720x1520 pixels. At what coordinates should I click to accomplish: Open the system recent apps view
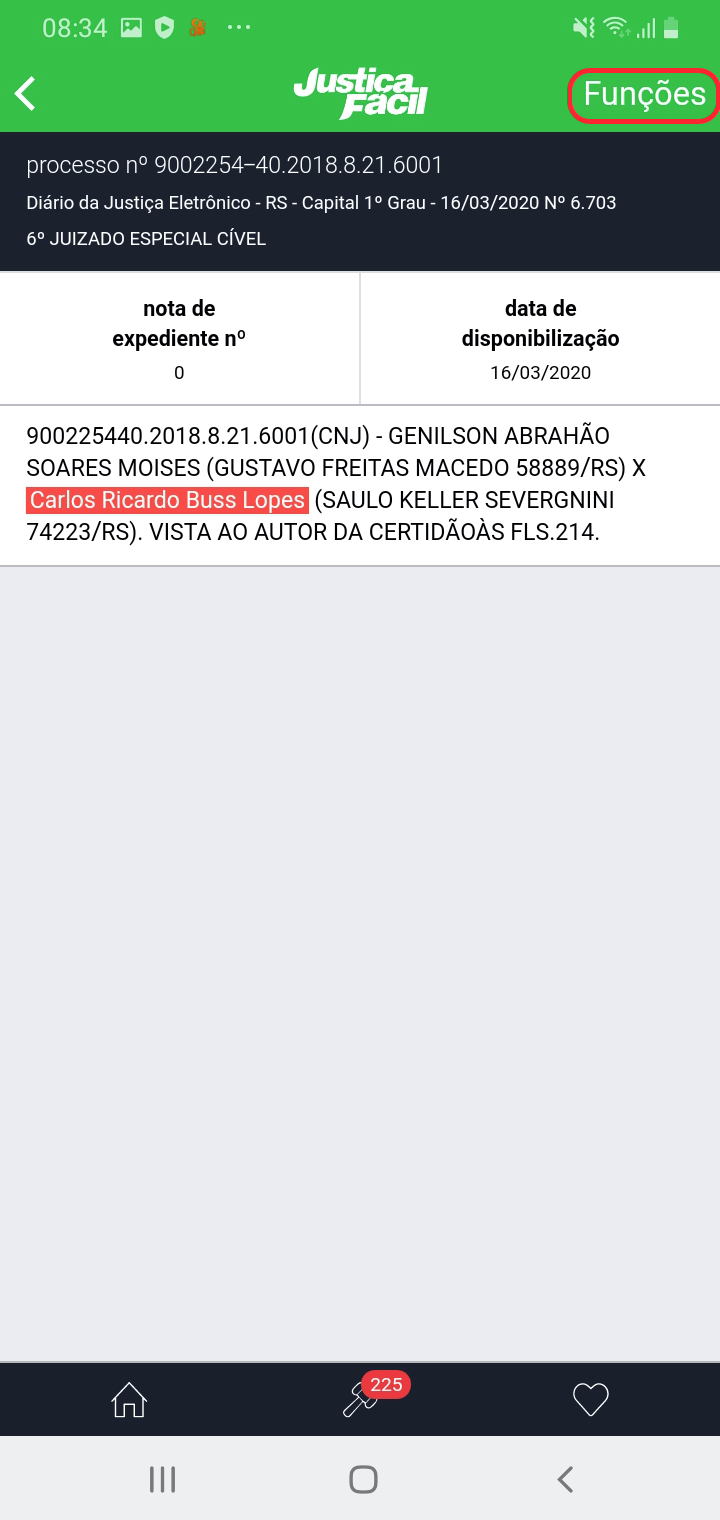point(162,1479)
